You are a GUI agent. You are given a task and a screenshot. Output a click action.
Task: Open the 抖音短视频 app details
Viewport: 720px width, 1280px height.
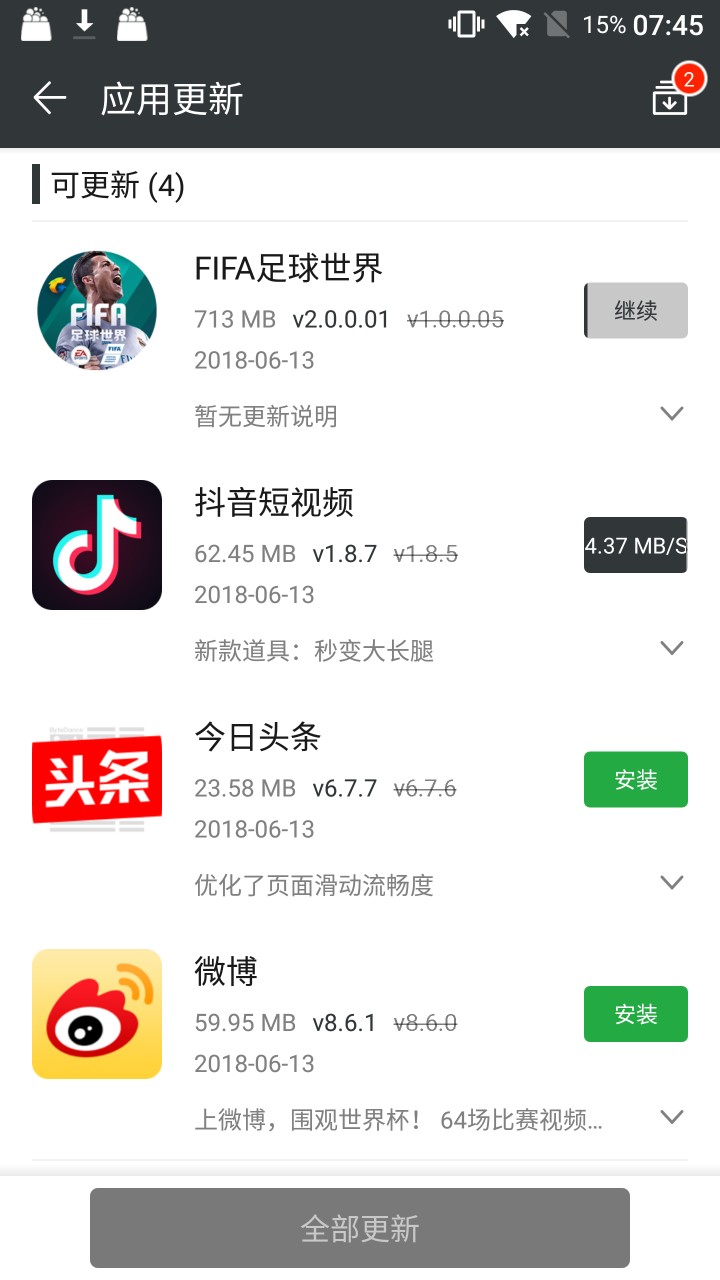pos(97,545)
